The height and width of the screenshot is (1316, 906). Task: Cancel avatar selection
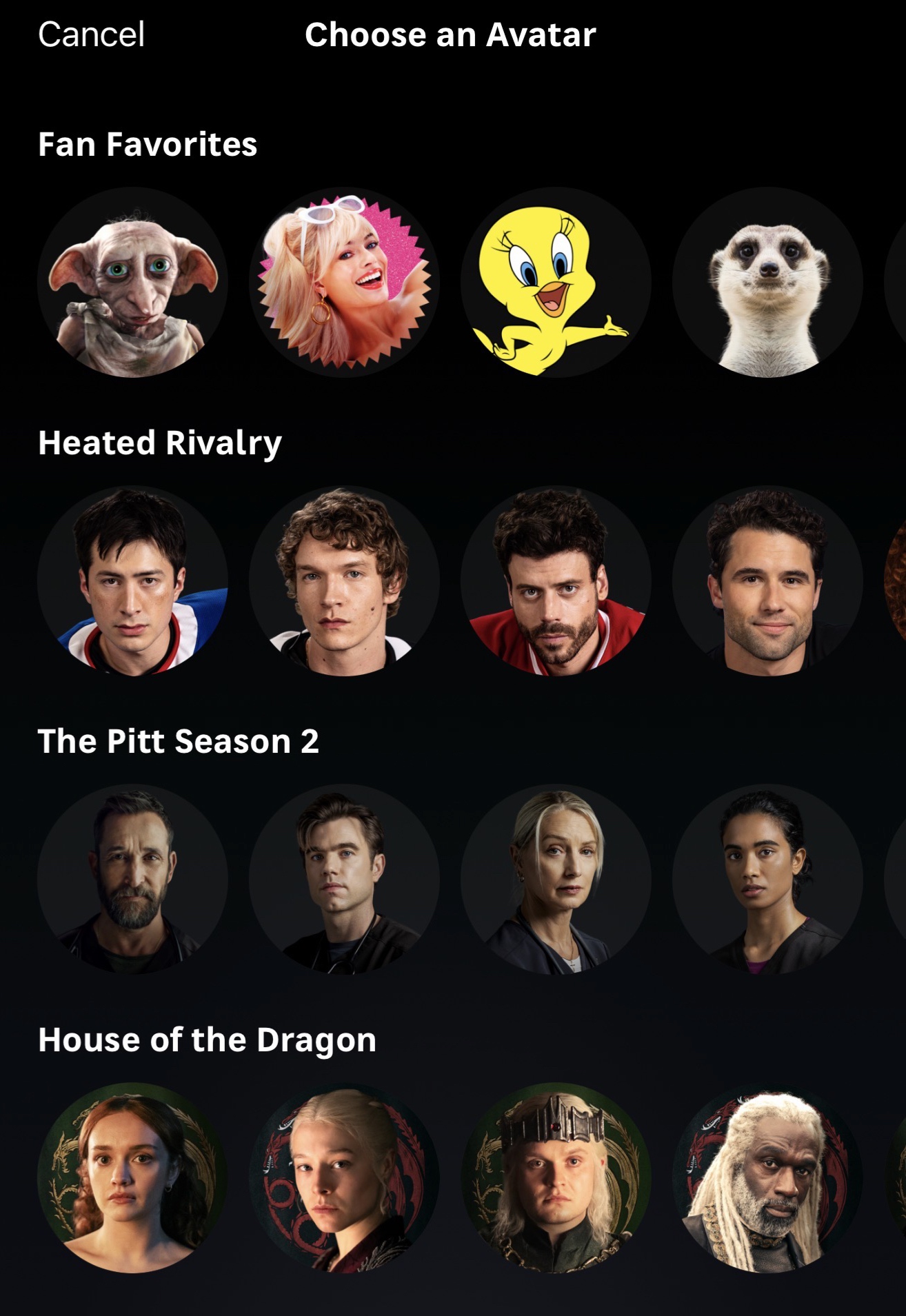coord(91,34)
